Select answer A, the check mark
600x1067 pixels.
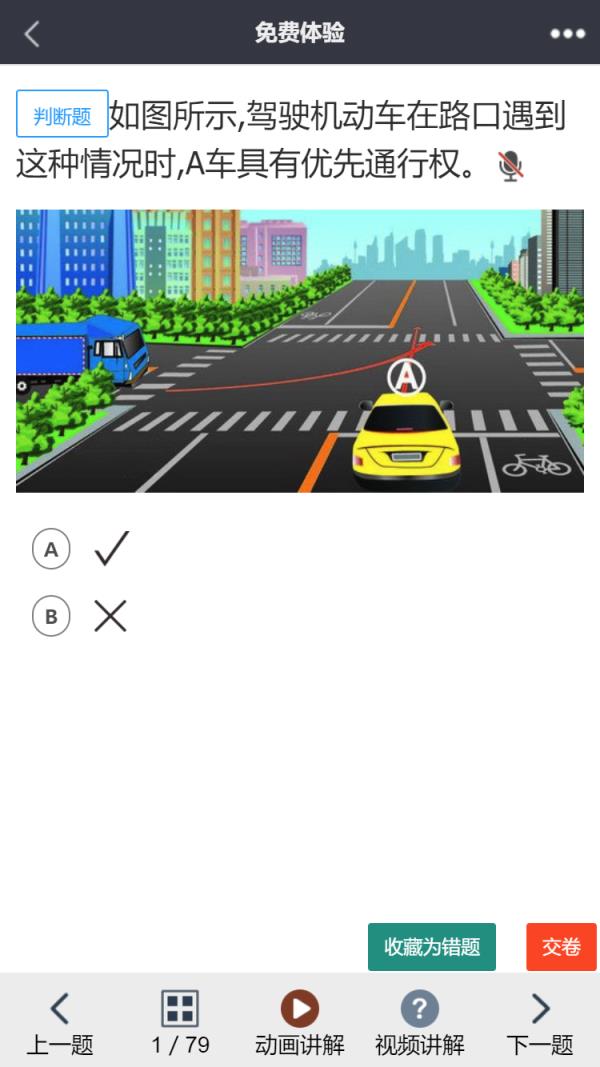click(x=52, y=549)
